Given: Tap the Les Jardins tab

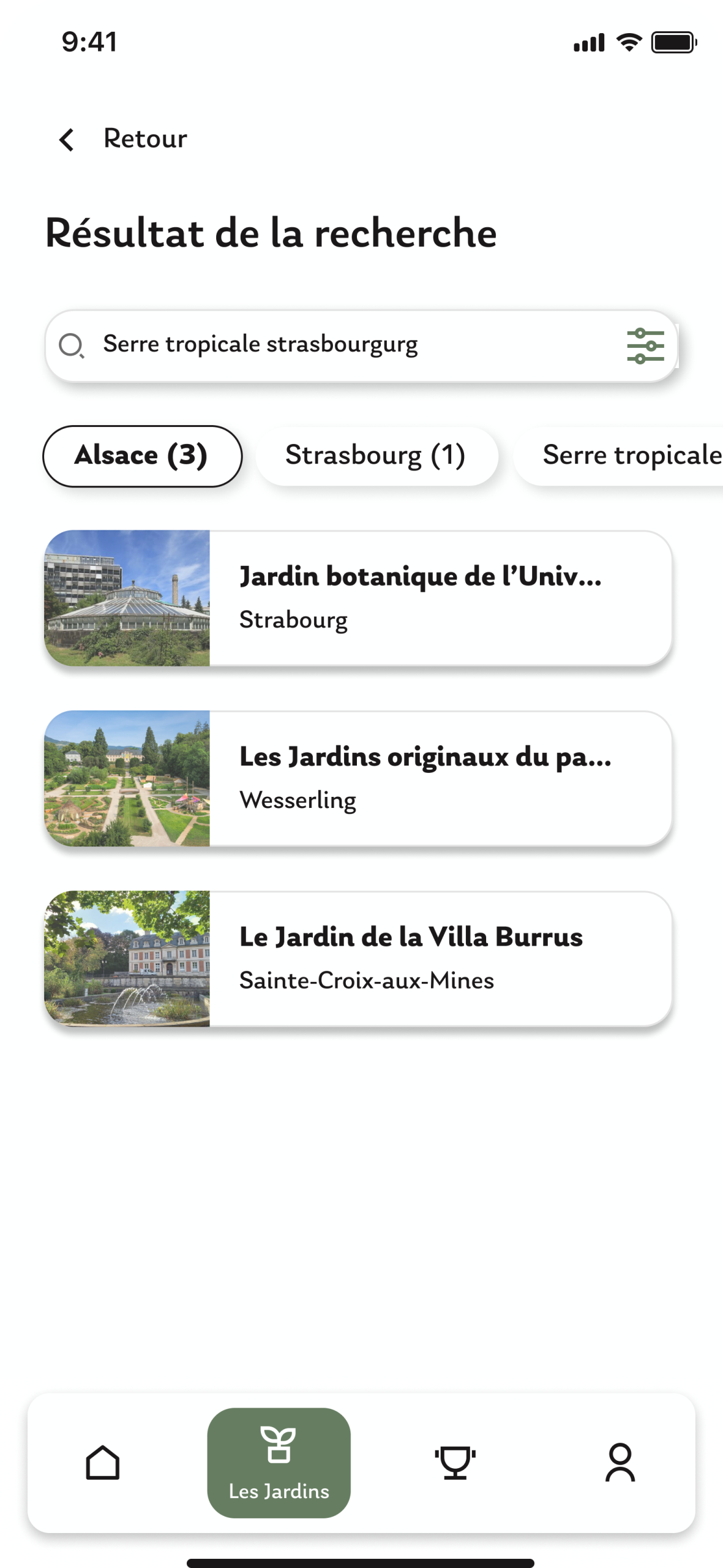Looking at the screenshot, I should [279, 1463].
